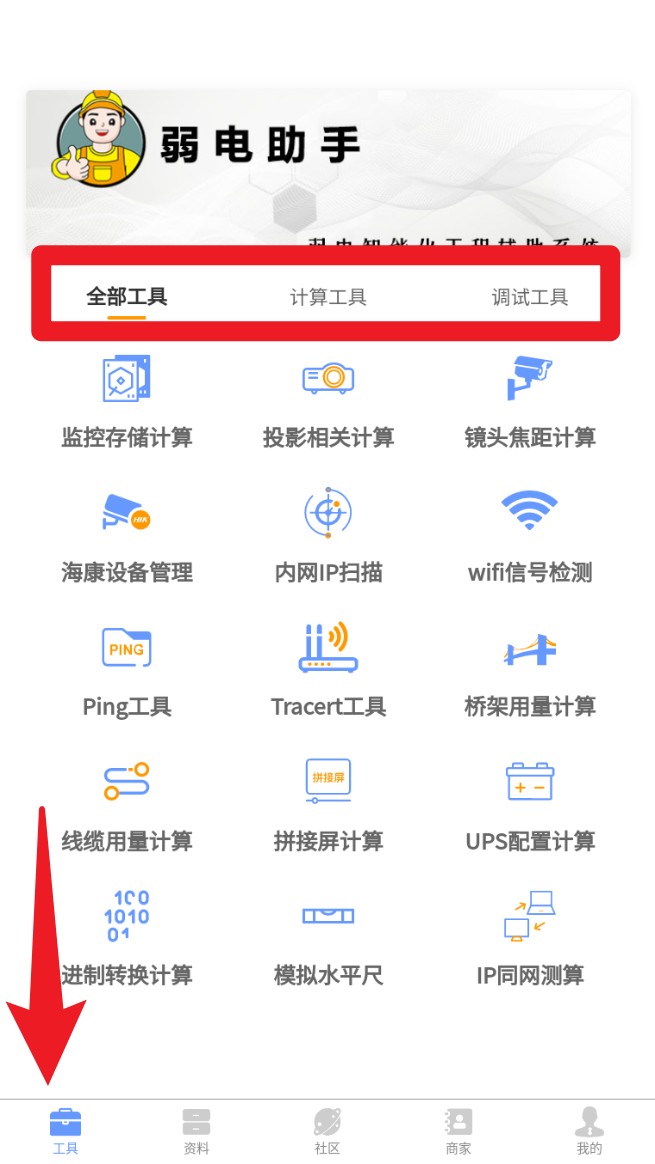Launch 镜头焦距计算 tool

[530, 400]
